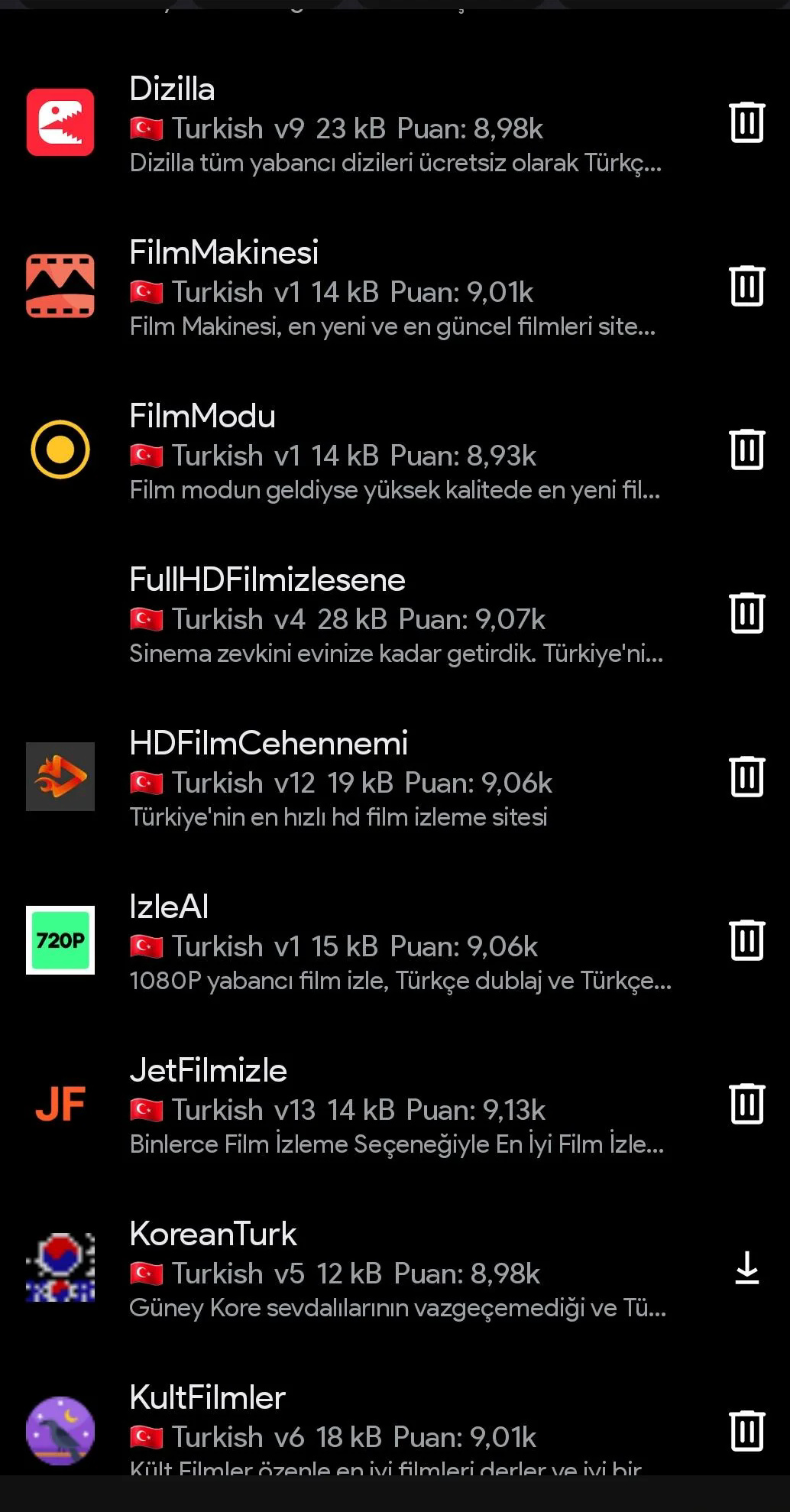
Task: Delete HDFilmCehennemi using its trash icon
Action: [x=746, y=777]
